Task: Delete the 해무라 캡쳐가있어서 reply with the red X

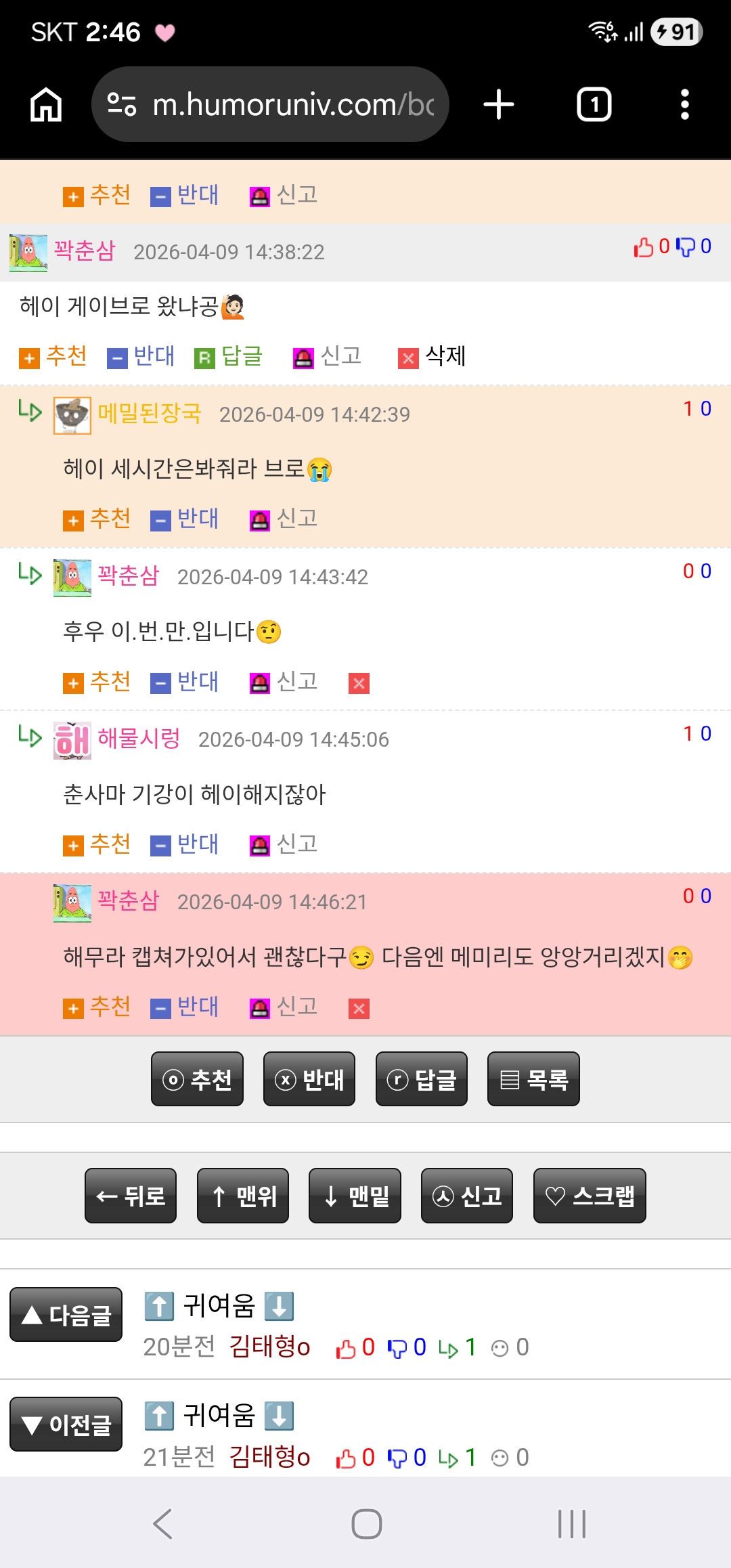Action: click(359, 1009)
